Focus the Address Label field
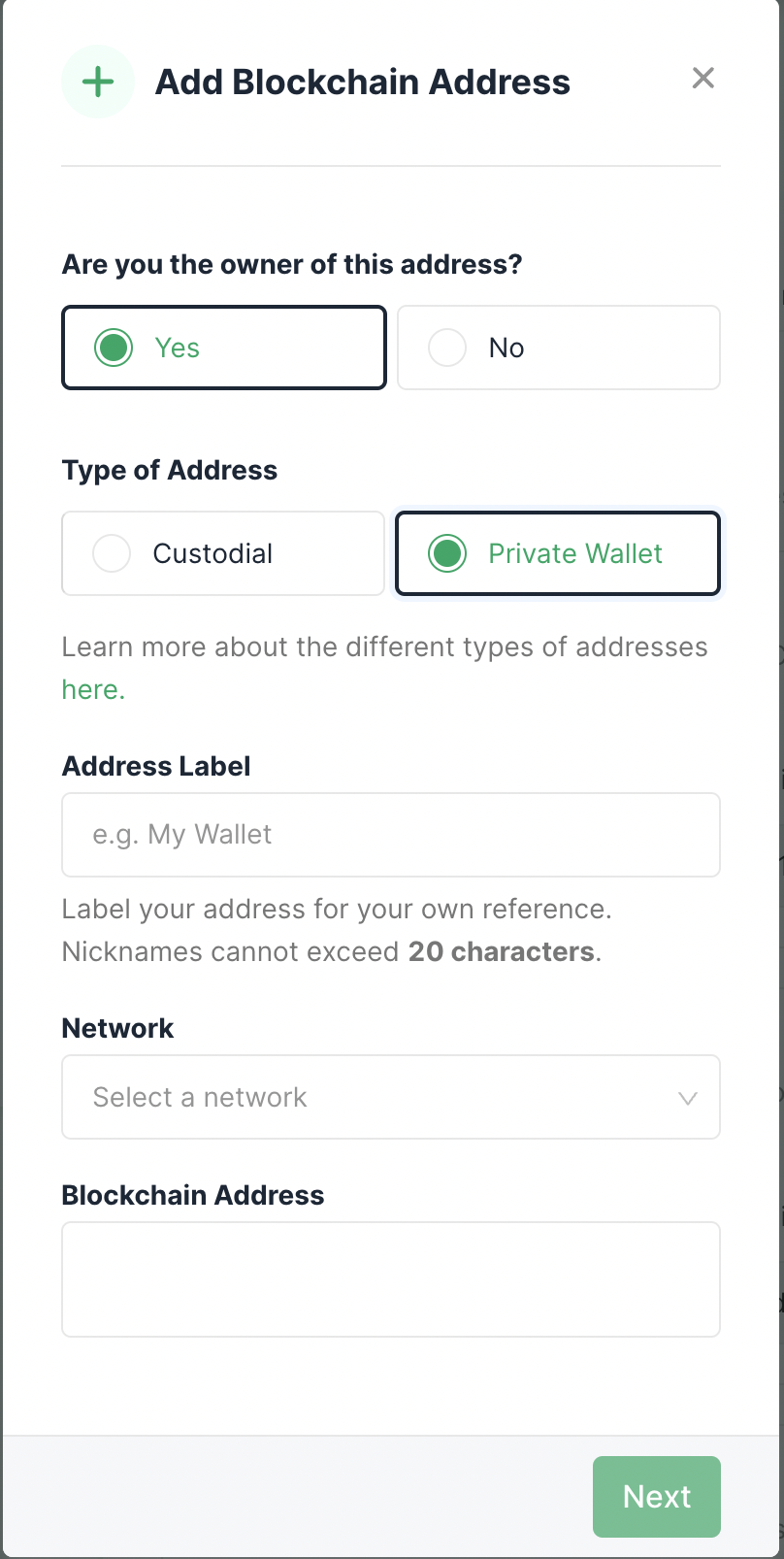This screenshot has width=784, height=1559. click(391, 835)
